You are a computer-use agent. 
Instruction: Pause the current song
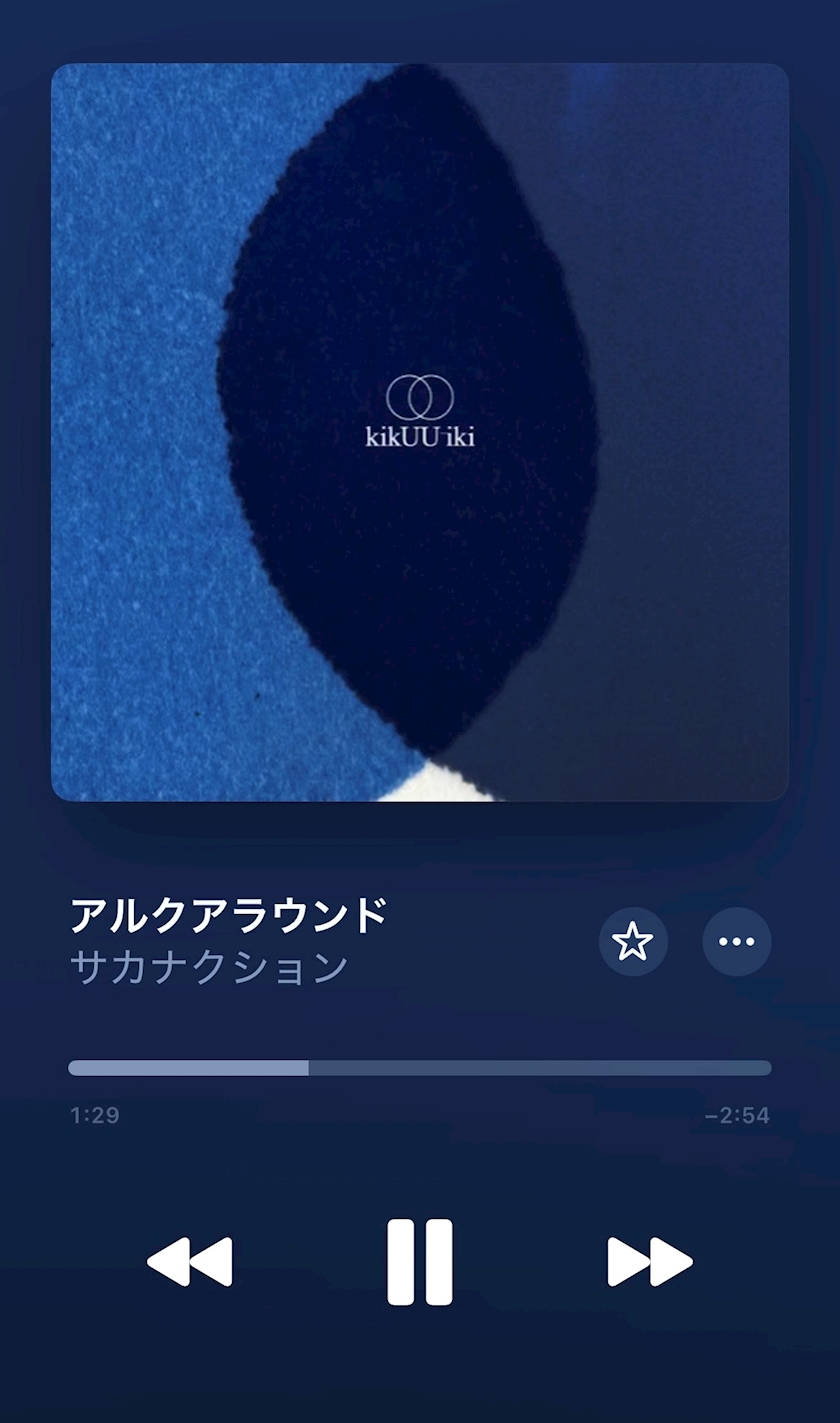click(420, 1262)
